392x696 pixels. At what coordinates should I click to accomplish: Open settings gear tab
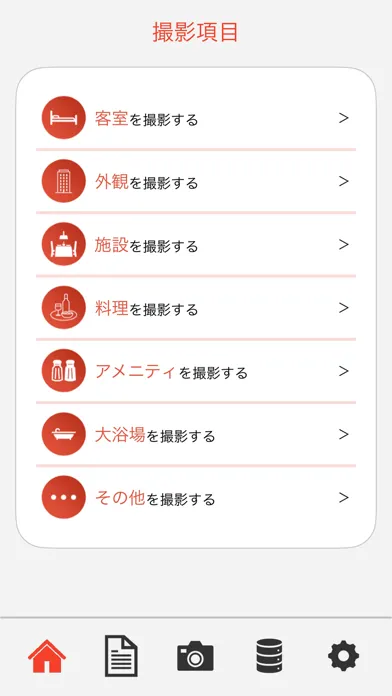[x=344, y=656]
